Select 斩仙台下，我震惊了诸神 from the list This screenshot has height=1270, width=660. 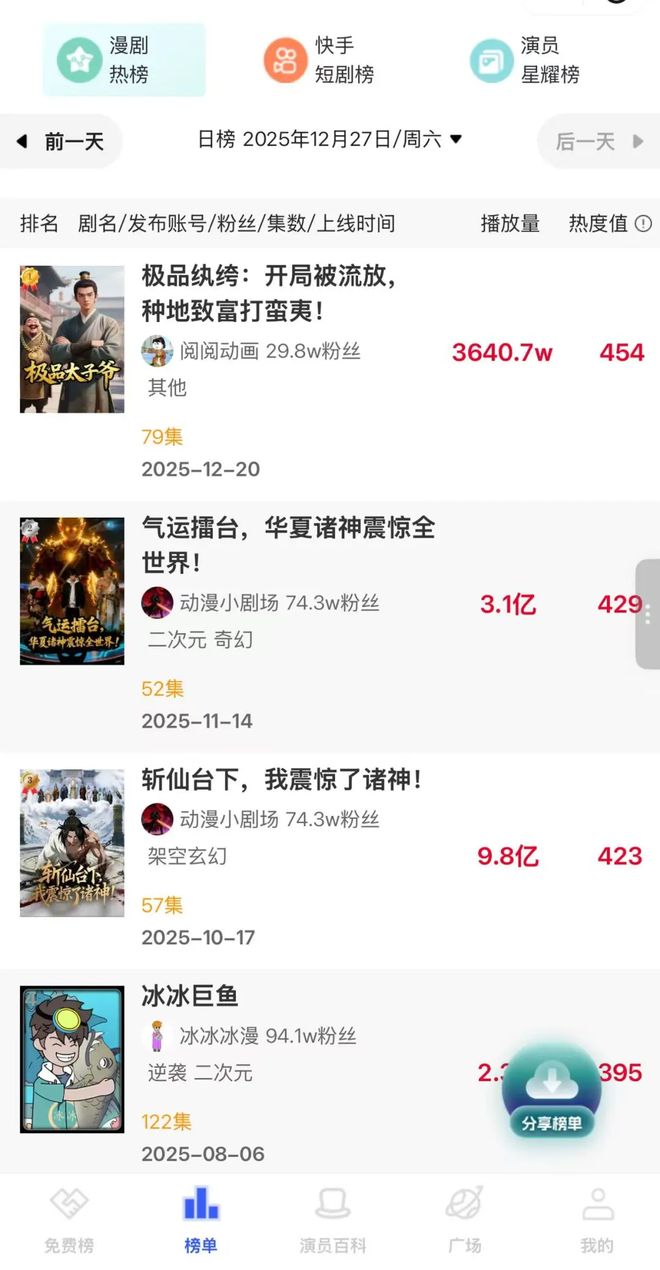(x=281, y=779)
